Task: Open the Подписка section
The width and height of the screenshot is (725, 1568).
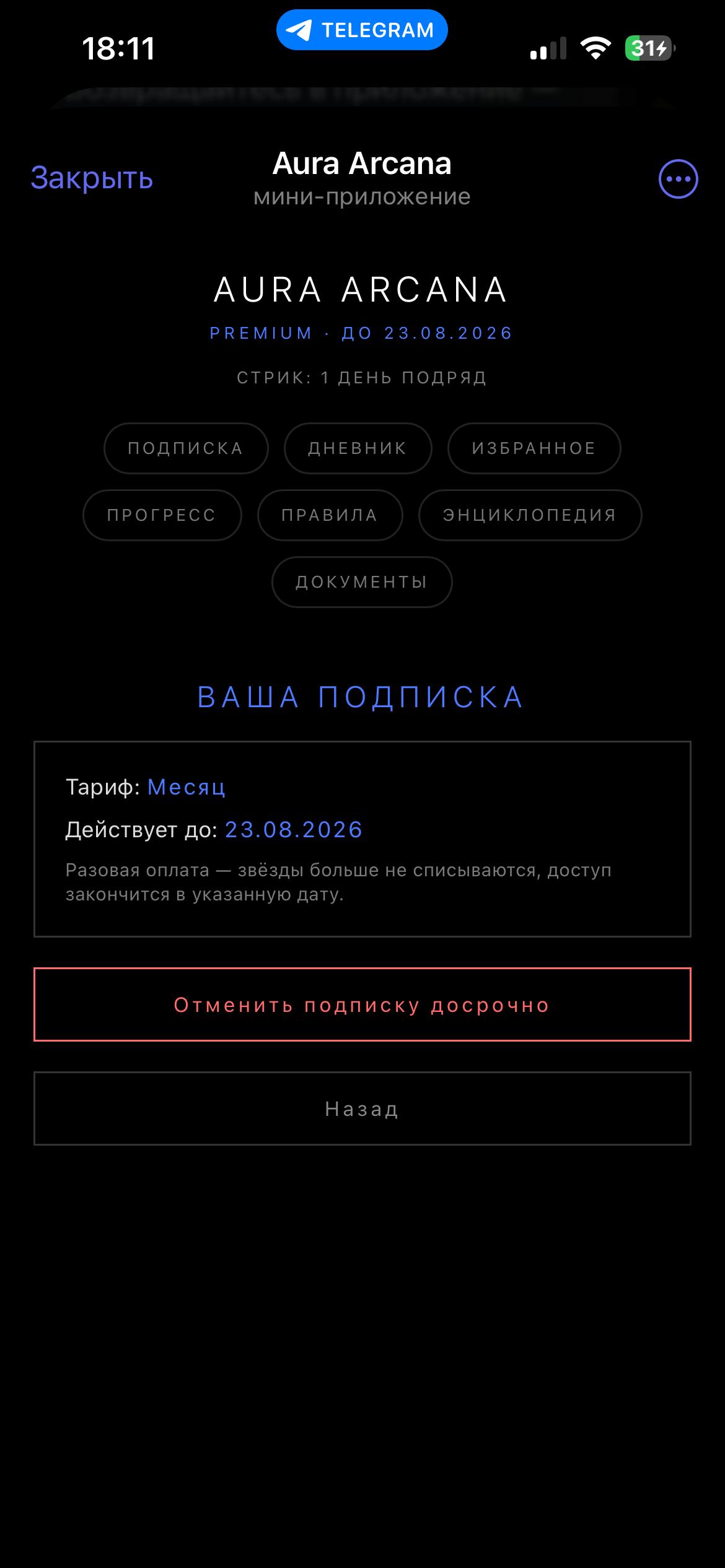Action: pos(186,448)
